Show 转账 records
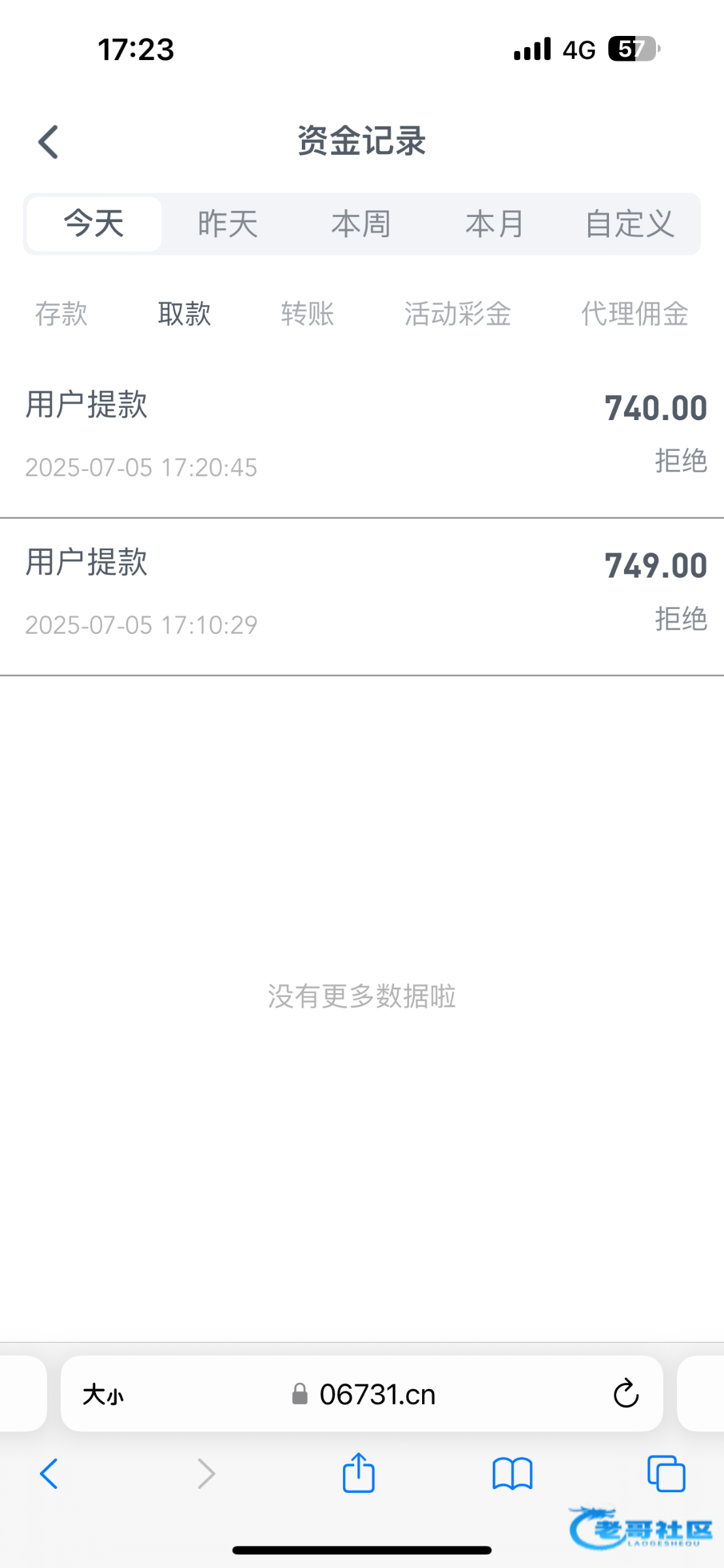The height and width of the screenshot is (1568, 724). coord(308,314)
